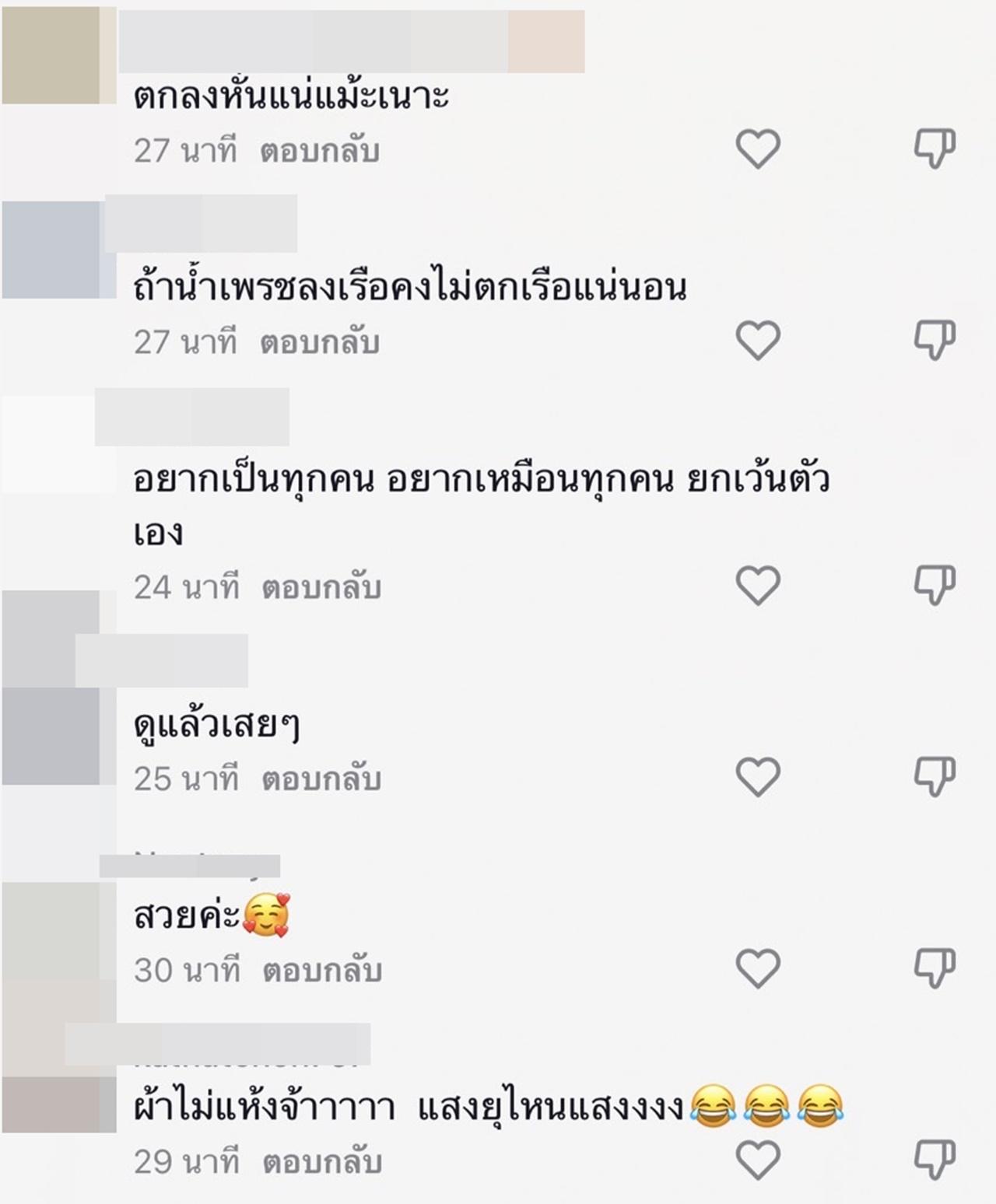Heart the "สวยค่ะ" comment
This screenshot has width=996, height=1204.
(758, 969)
